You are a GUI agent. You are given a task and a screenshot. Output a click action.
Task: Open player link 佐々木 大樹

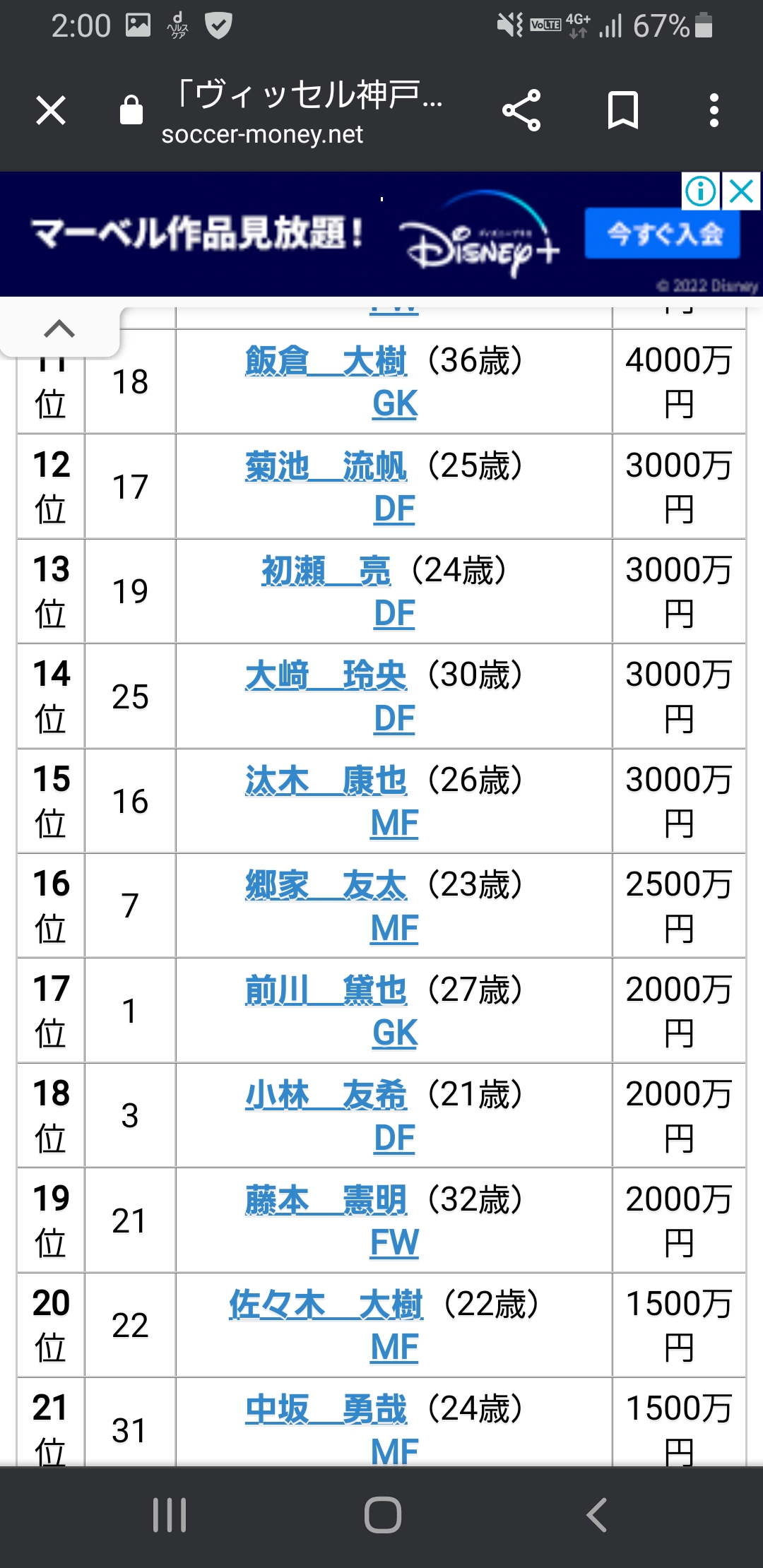[x=326, y=1305]
